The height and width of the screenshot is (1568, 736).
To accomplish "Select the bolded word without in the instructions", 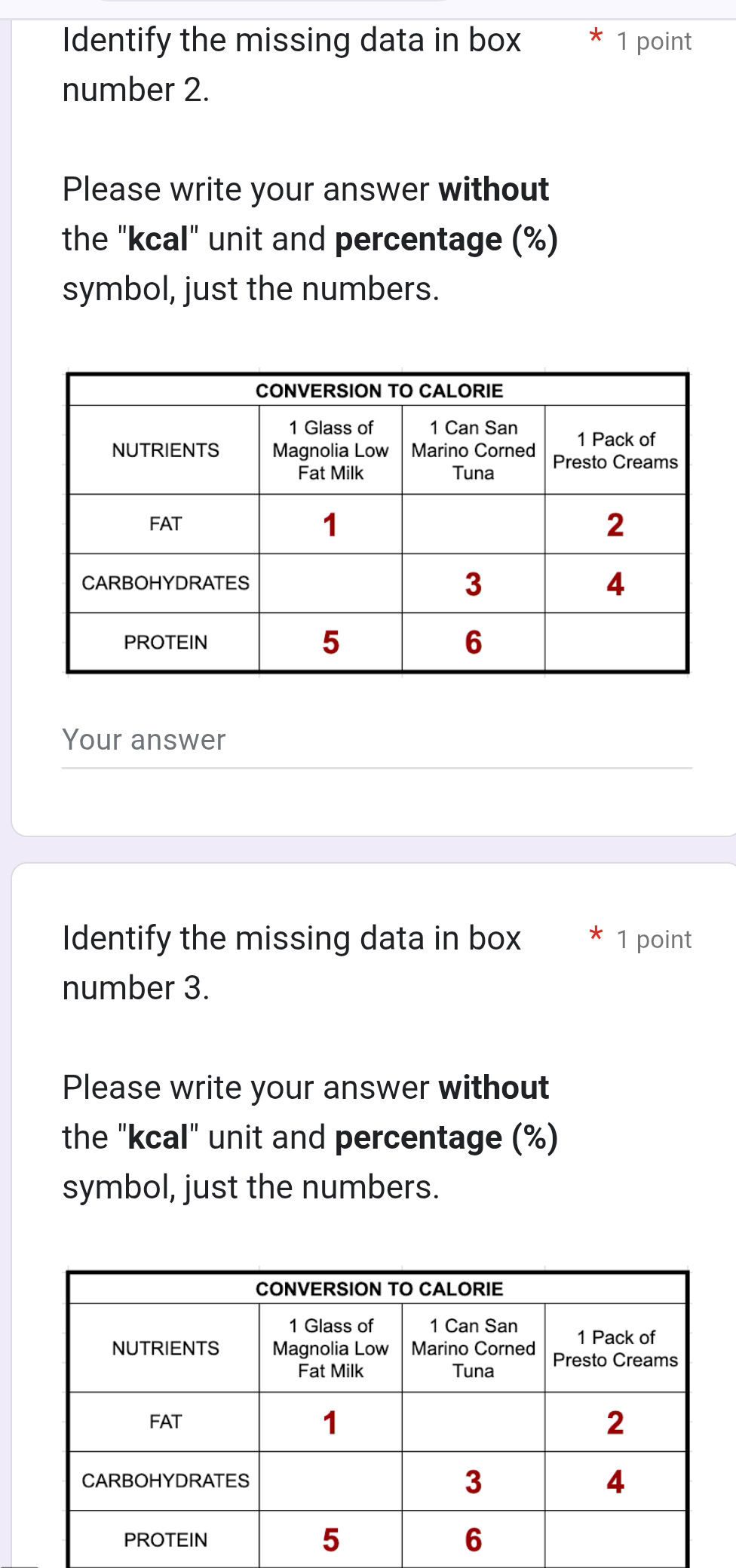I will [x=494, y=189].
